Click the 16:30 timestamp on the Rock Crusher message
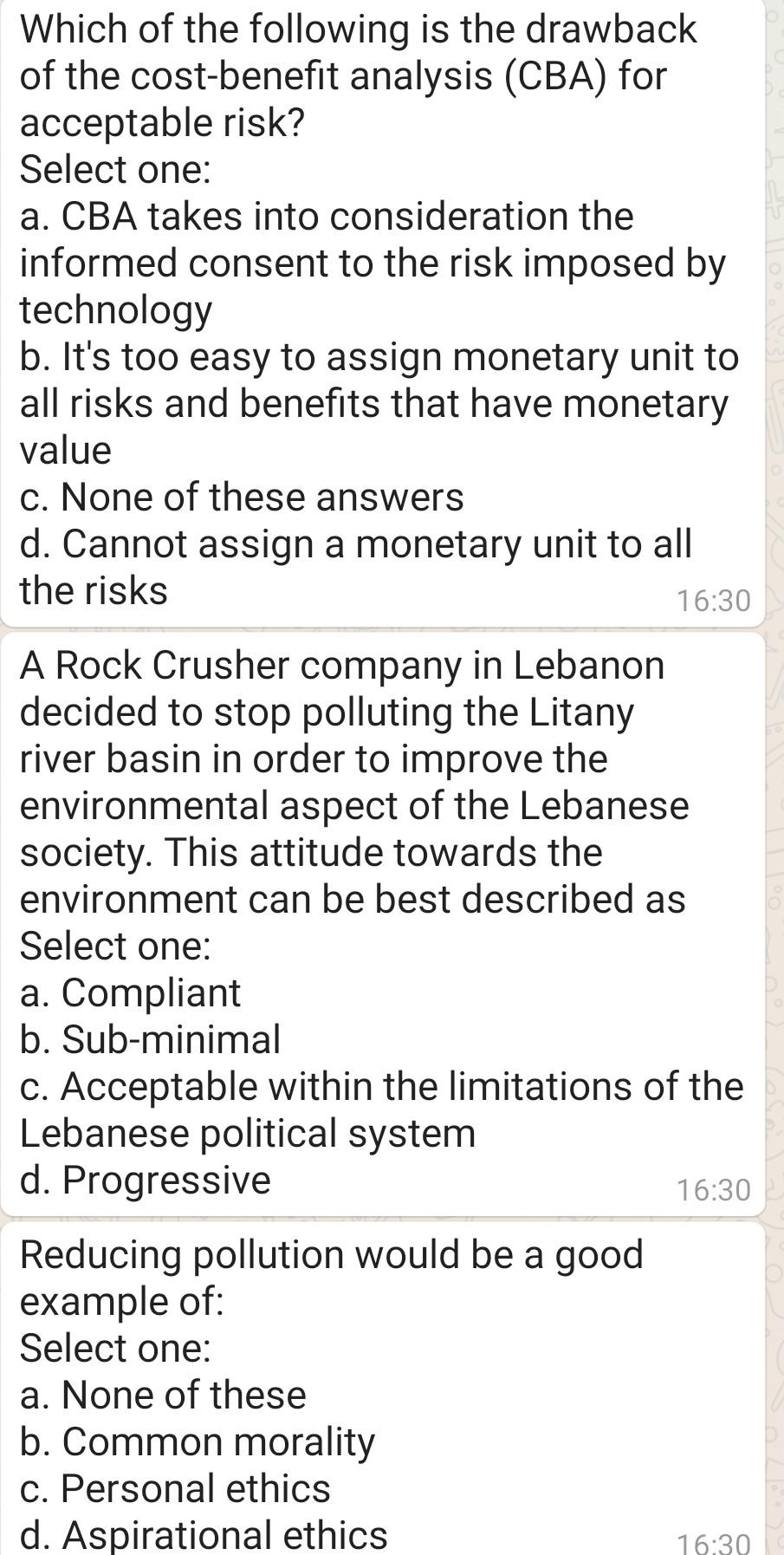This screenshot has width=784, height=1555. tap(716, 1189)
